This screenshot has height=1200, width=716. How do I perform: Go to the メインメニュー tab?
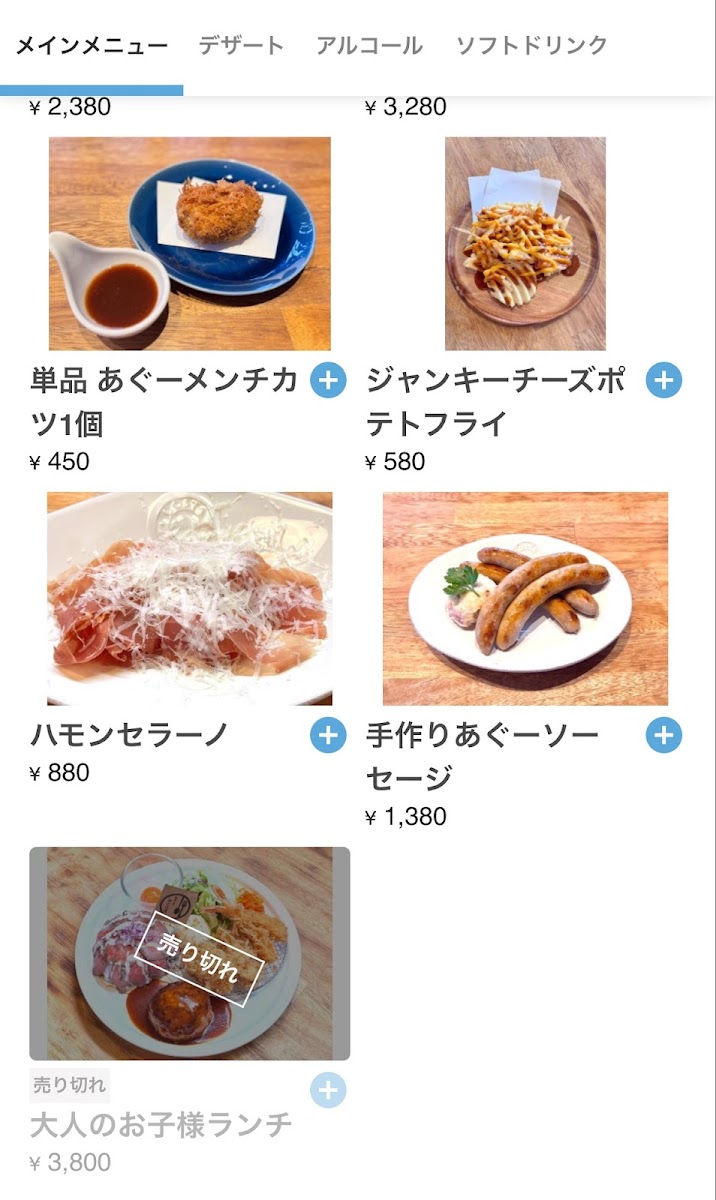point(92,45)
